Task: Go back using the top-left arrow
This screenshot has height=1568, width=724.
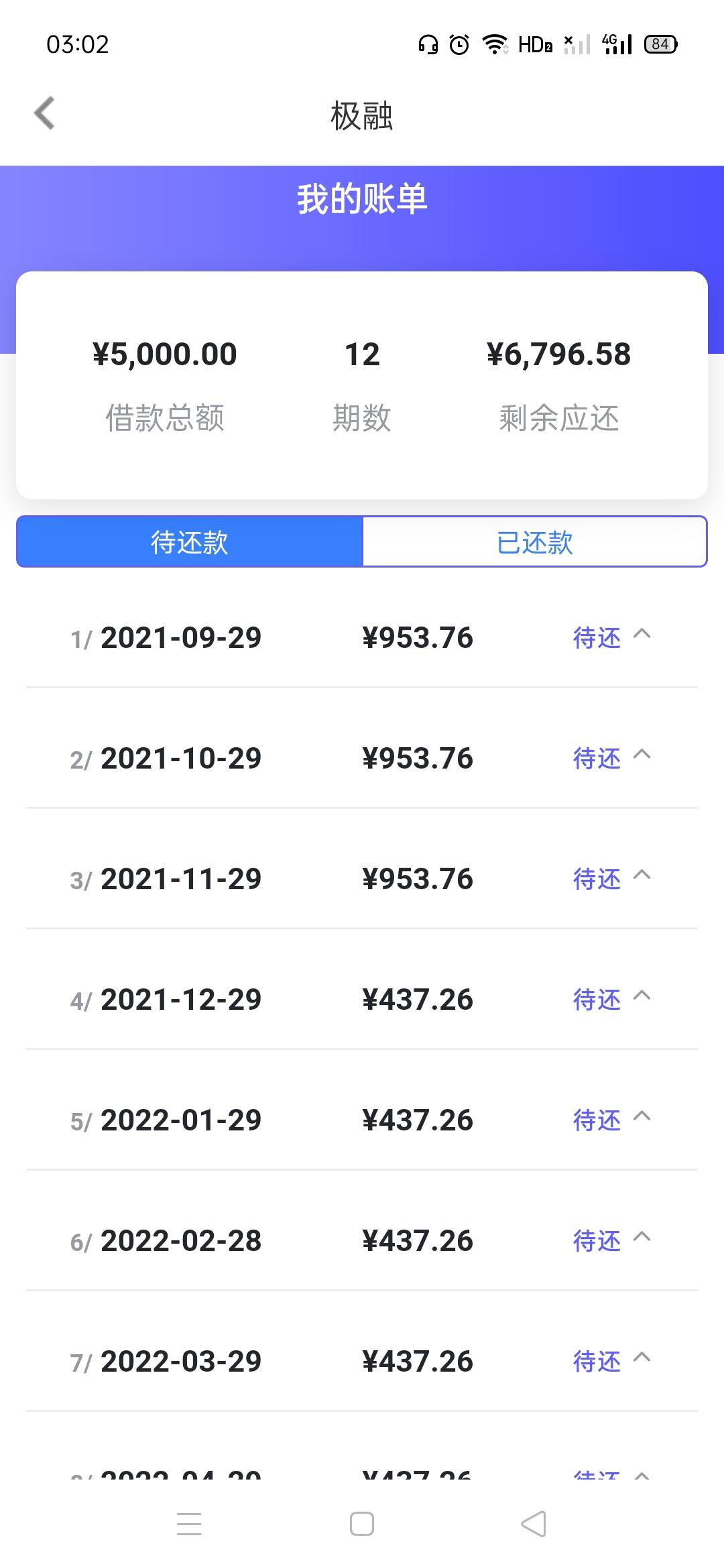Action: [44, 113]
